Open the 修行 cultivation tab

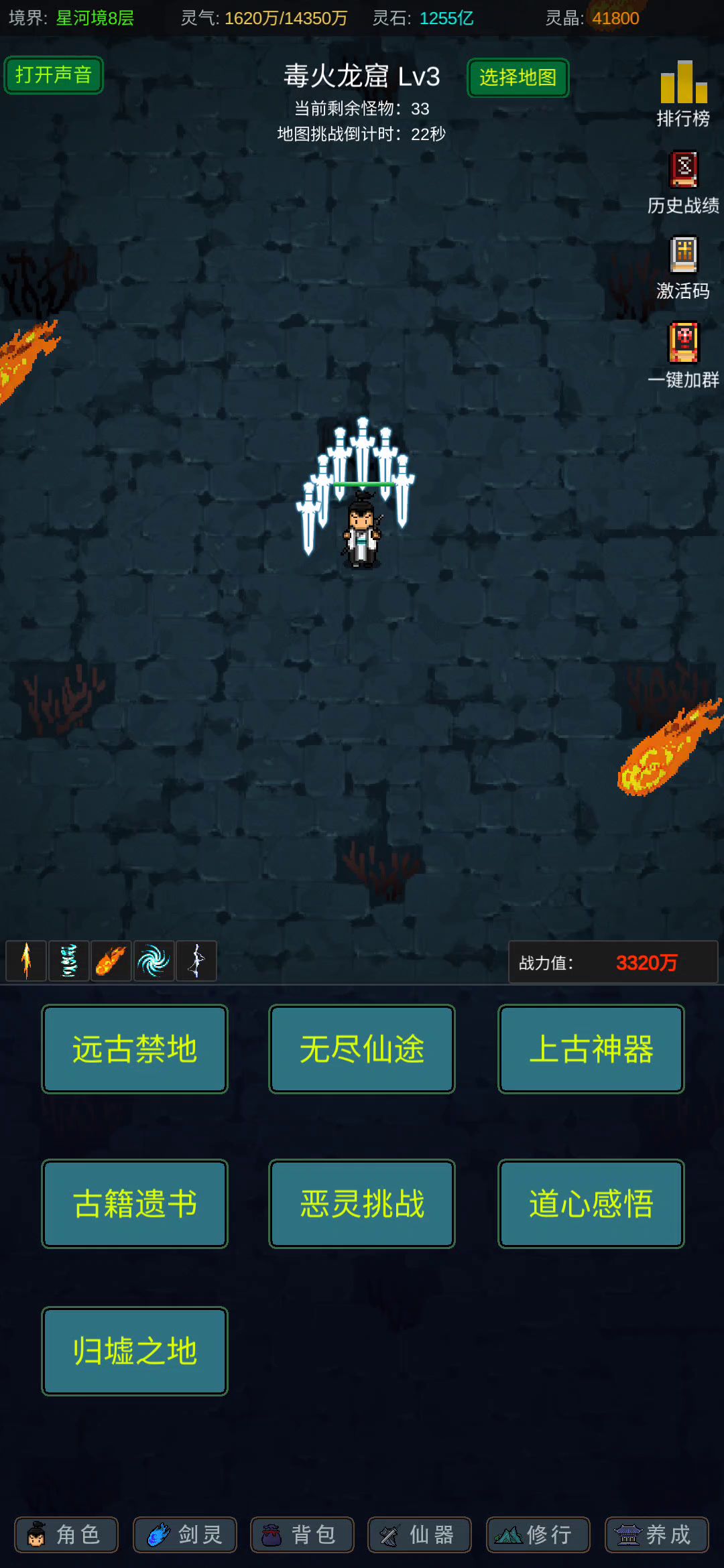[x=538, y=1534]
